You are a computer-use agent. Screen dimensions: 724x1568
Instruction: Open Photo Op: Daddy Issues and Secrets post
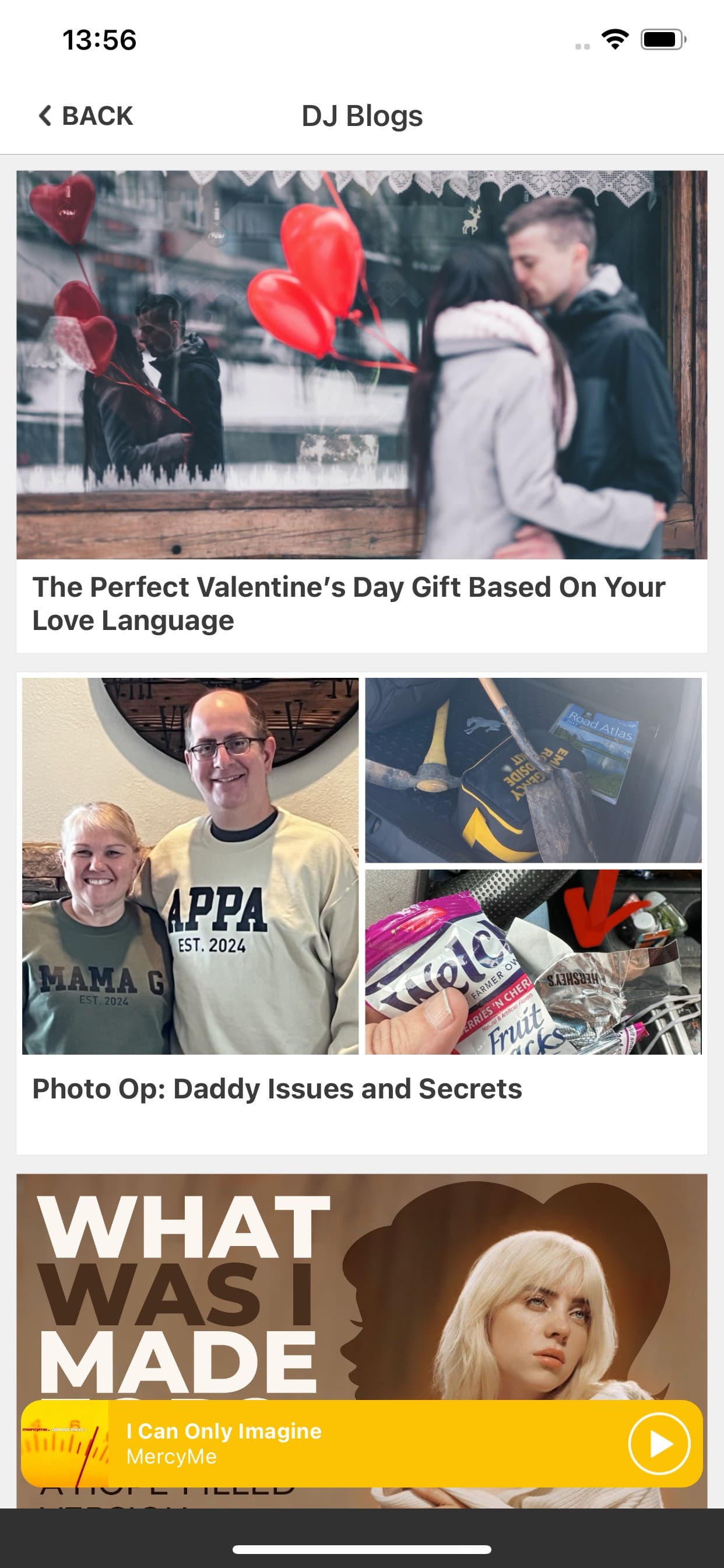coord(362,913)
